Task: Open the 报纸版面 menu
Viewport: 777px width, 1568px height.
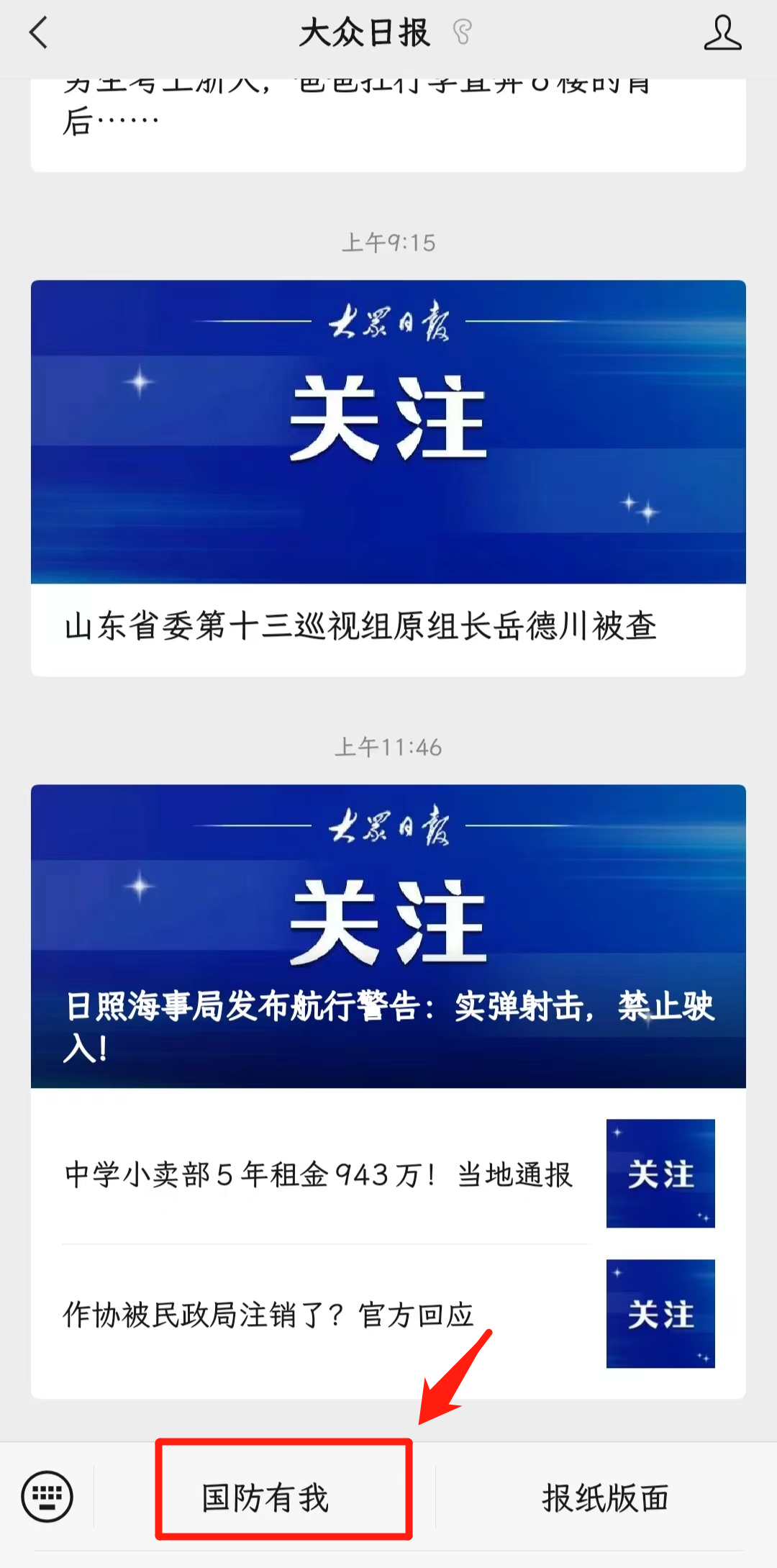Action: coord(605,1497)
